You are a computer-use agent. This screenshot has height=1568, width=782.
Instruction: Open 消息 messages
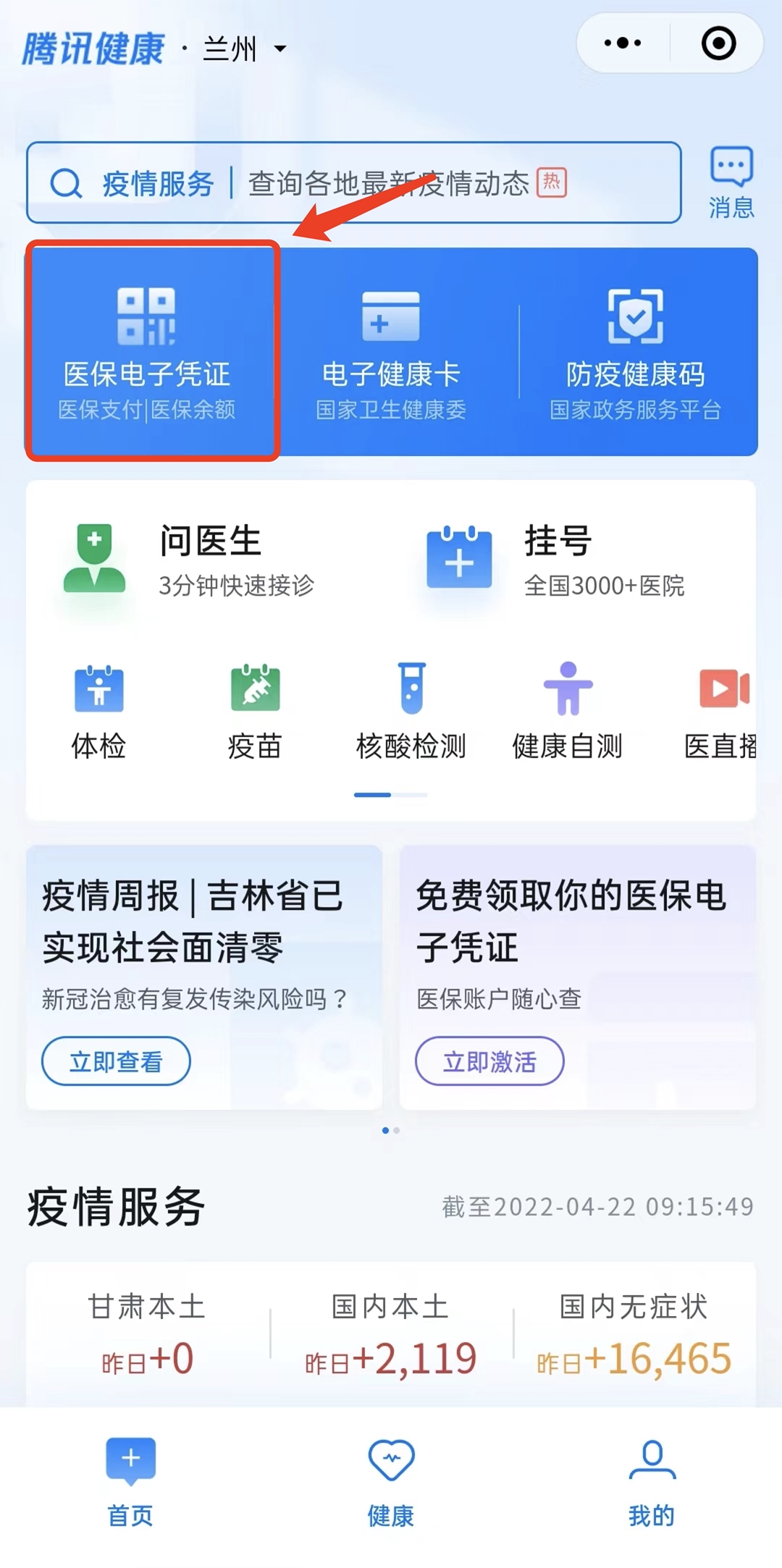[731, 182]
